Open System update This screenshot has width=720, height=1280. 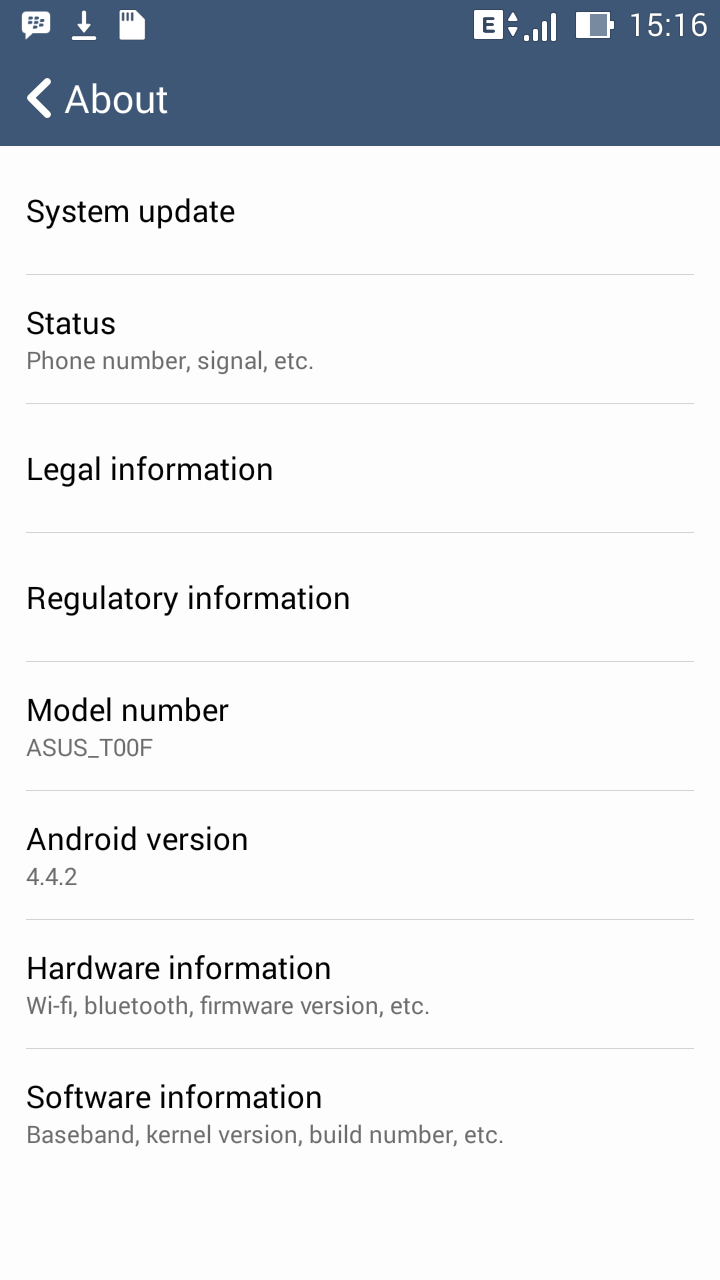[x=360, y=211]
